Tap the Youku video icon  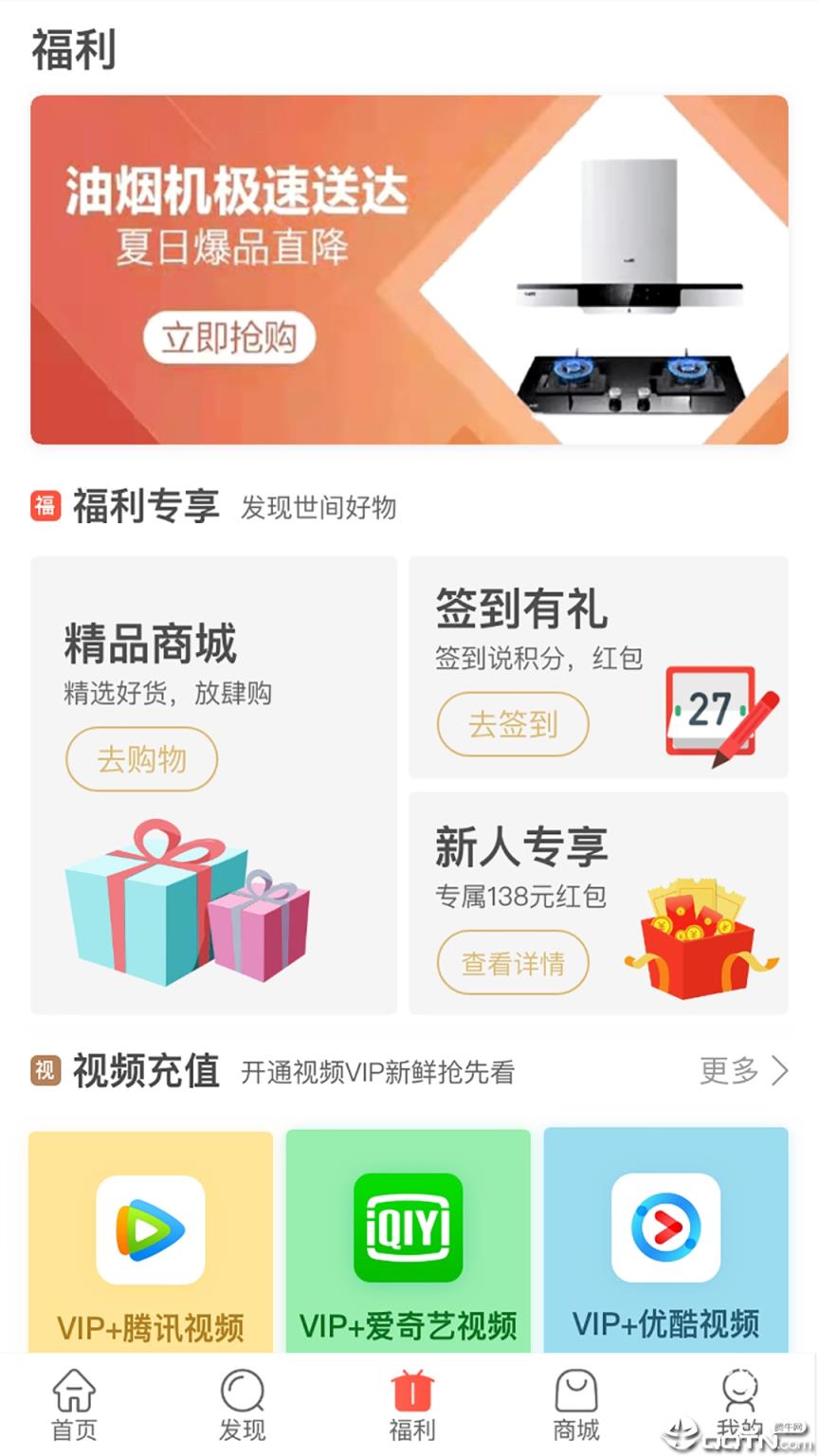[x=665, y=1228]
